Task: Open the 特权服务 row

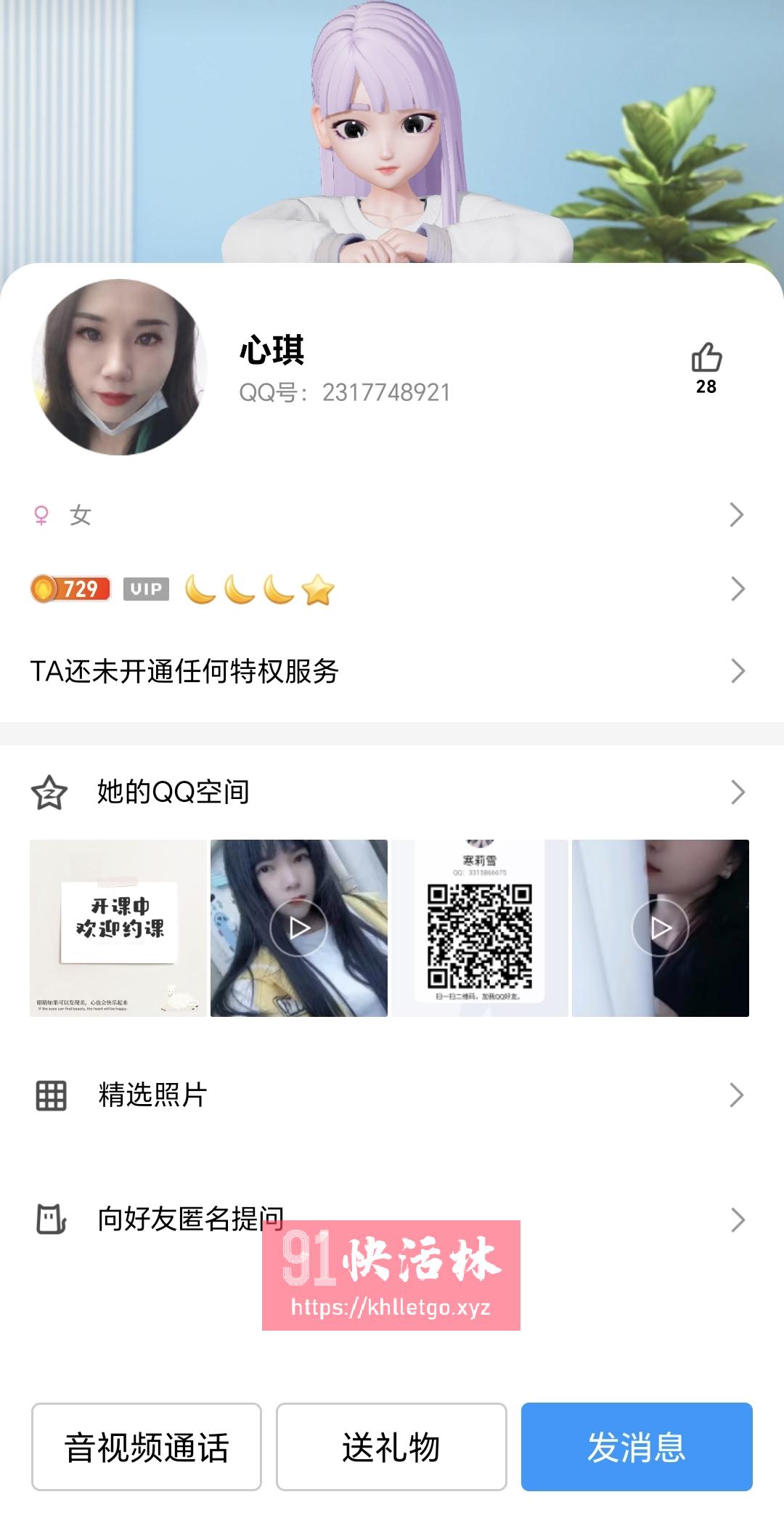Action: 739,672
